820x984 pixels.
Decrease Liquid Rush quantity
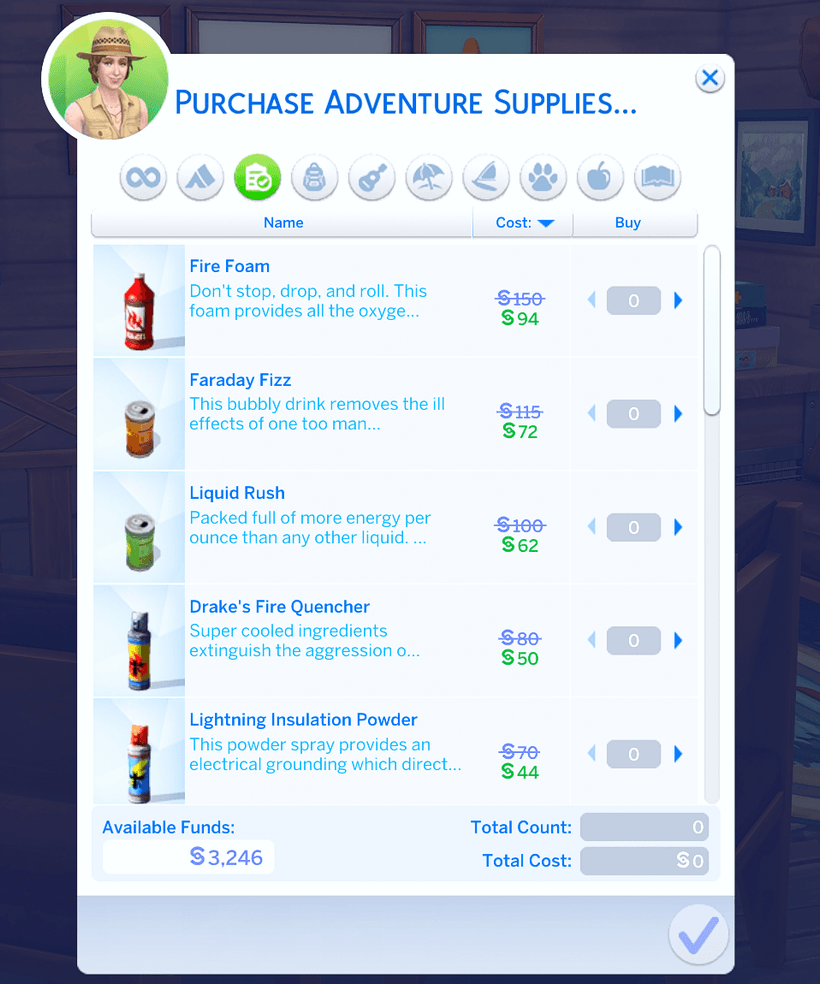(591, 527)
